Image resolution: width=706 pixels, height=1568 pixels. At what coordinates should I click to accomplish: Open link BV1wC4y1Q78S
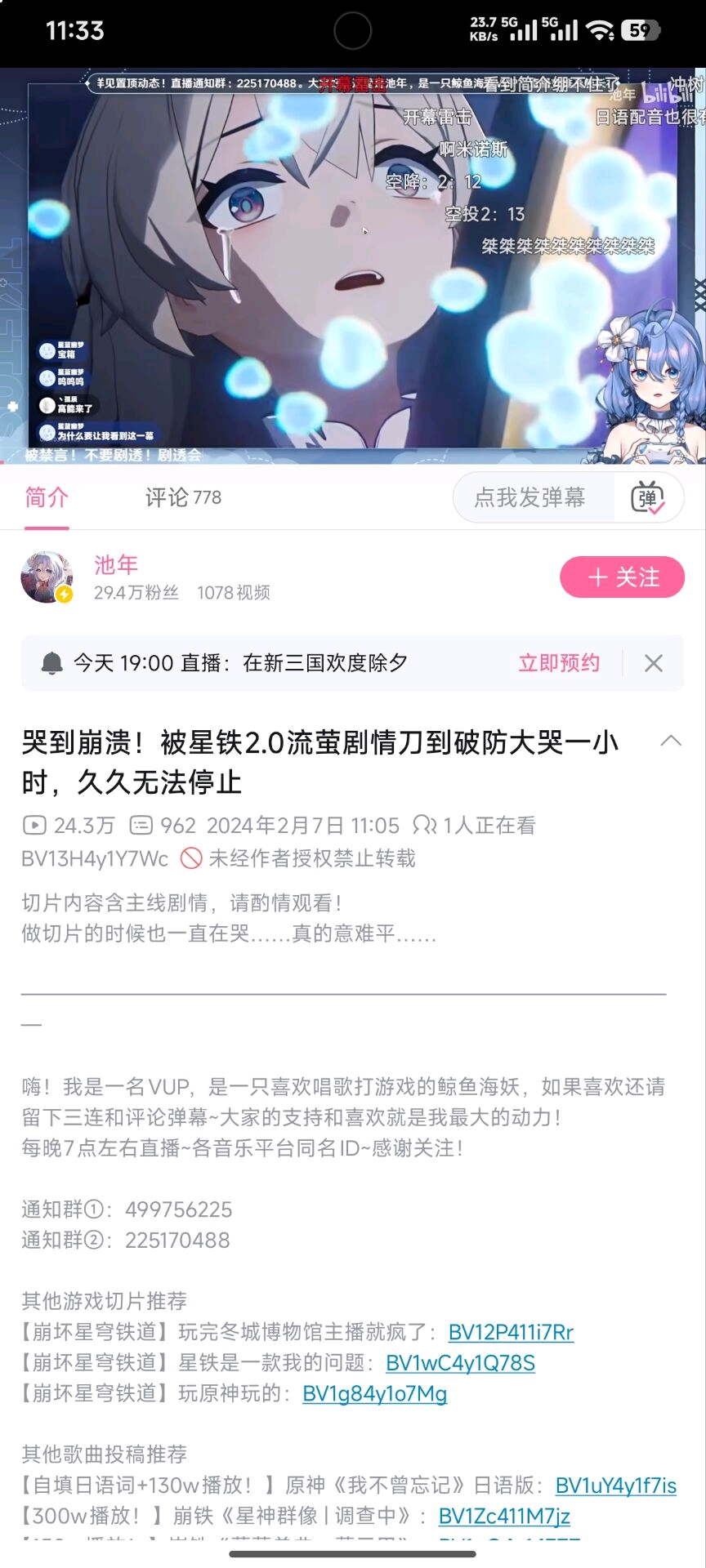point(460,1363)
